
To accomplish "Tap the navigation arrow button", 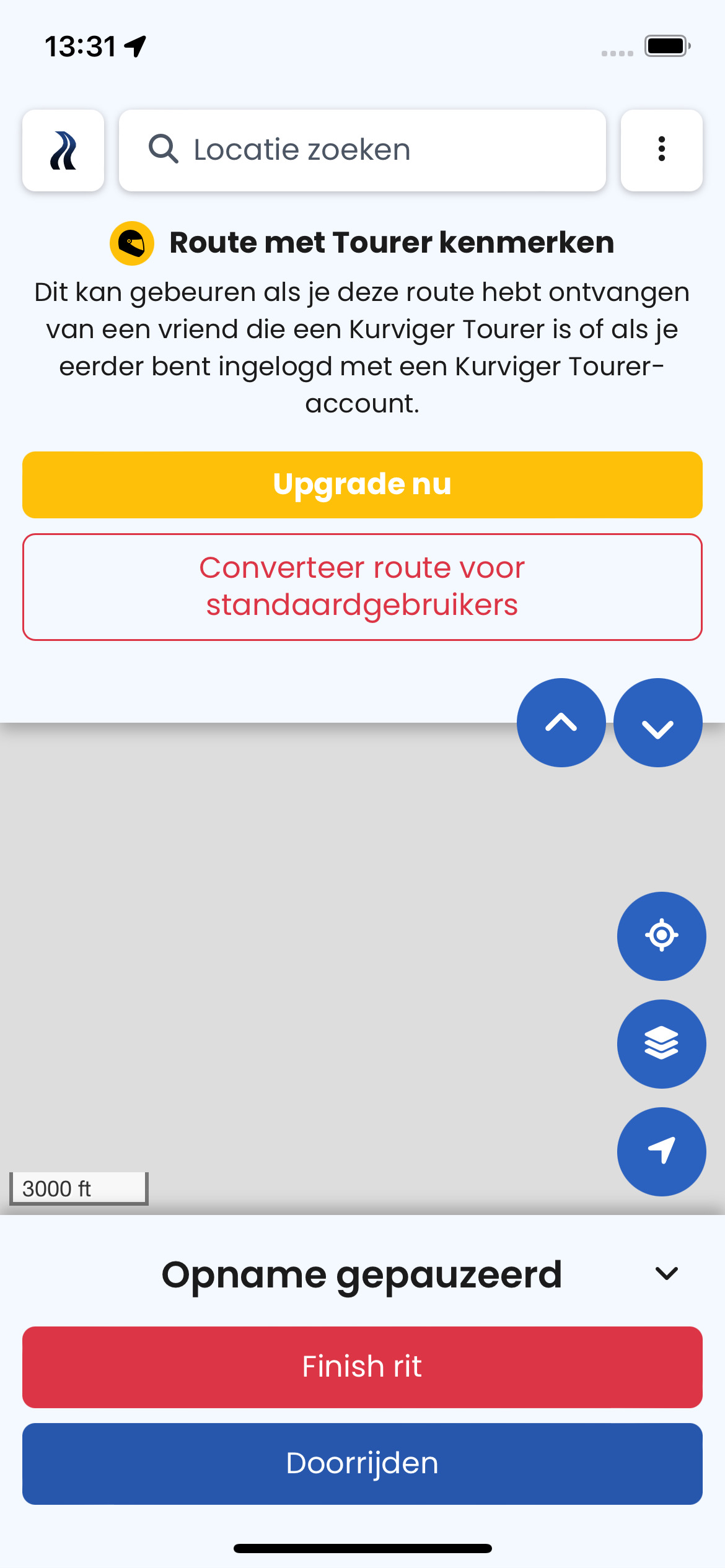I will [x=662, y=1152].
